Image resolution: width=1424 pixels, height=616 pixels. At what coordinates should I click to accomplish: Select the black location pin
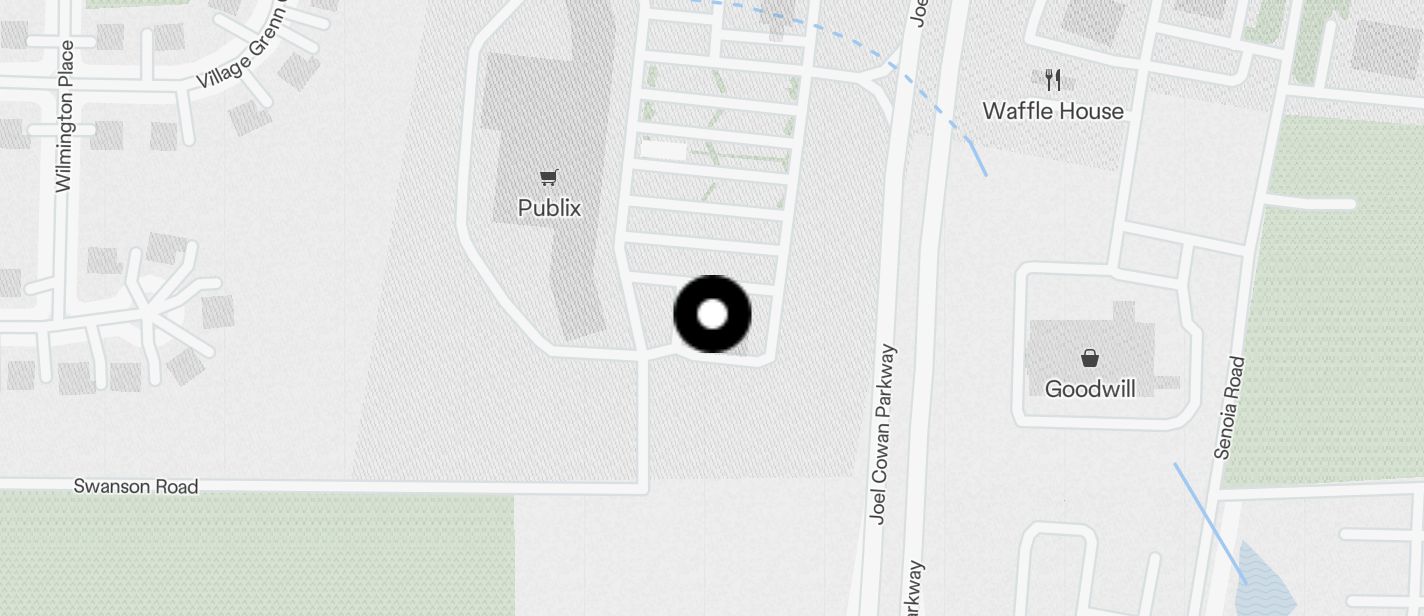[x=712, y=314]
